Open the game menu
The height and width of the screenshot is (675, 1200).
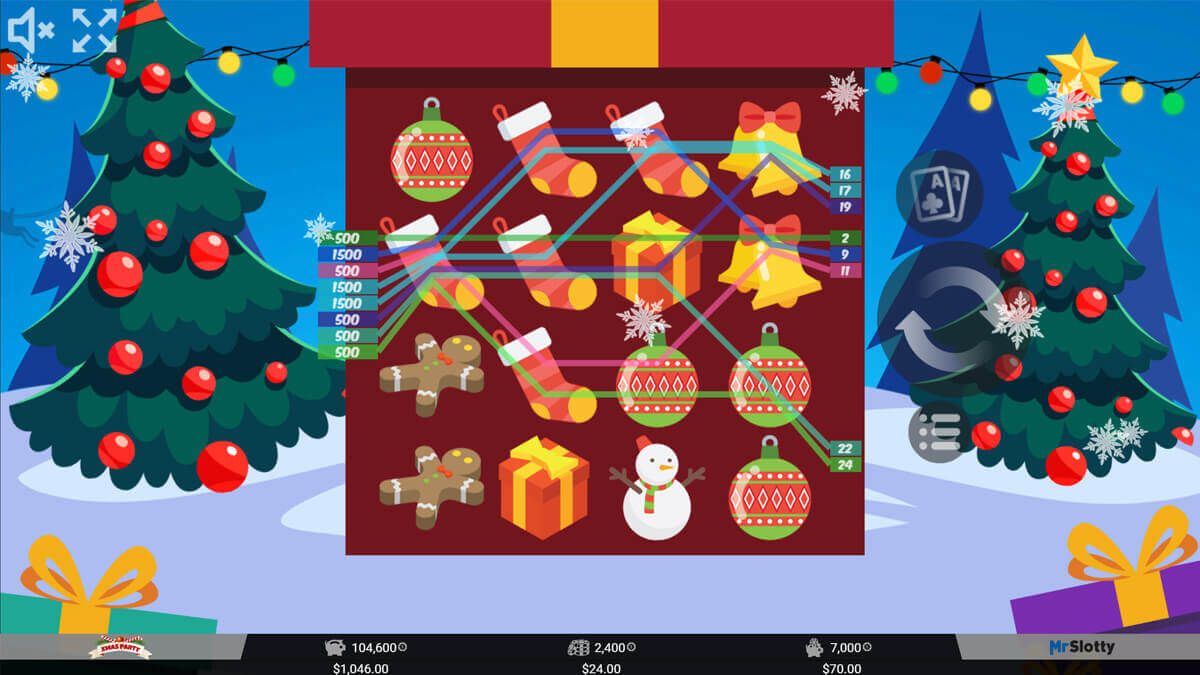tap(937, 431)
